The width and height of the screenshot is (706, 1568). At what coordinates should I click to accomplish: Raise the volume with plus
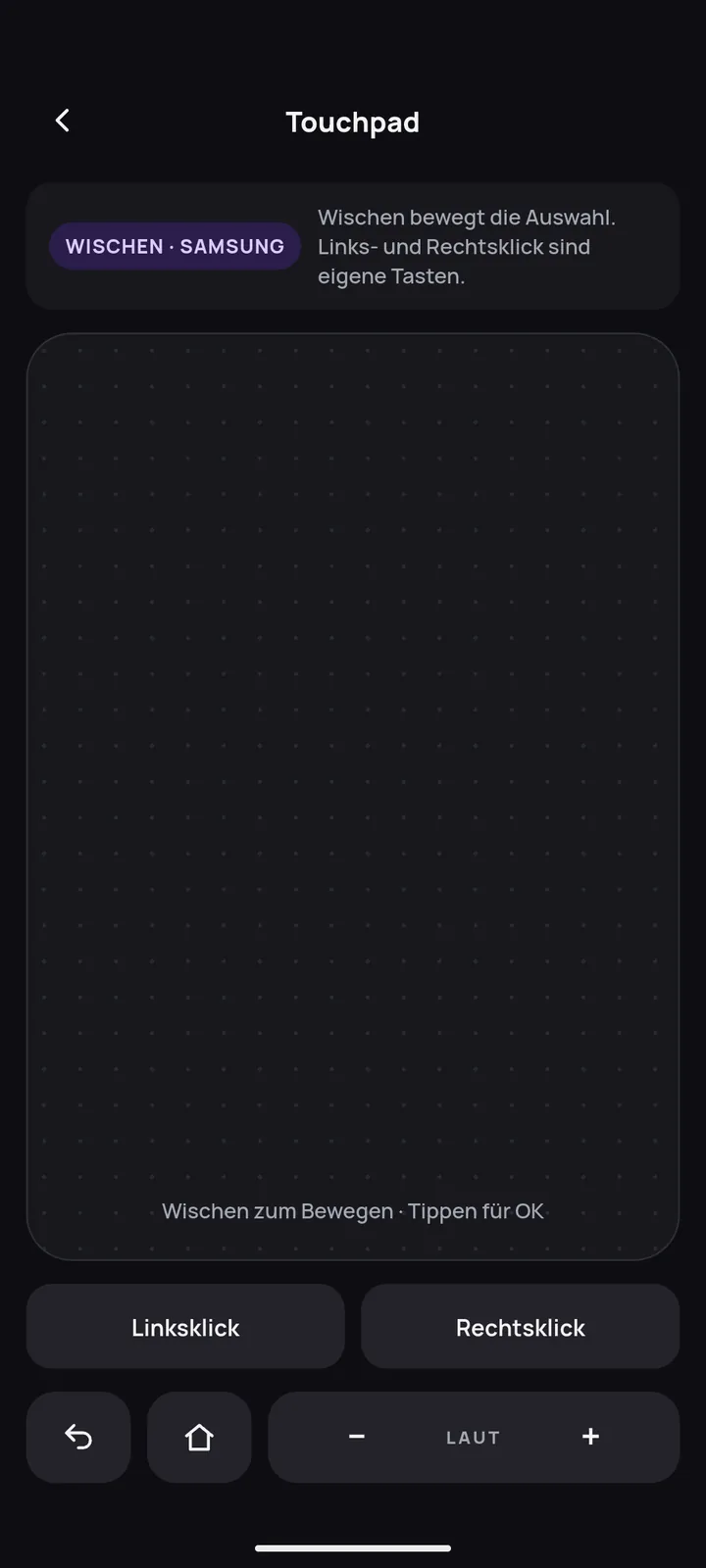(x=590, y=1437)
